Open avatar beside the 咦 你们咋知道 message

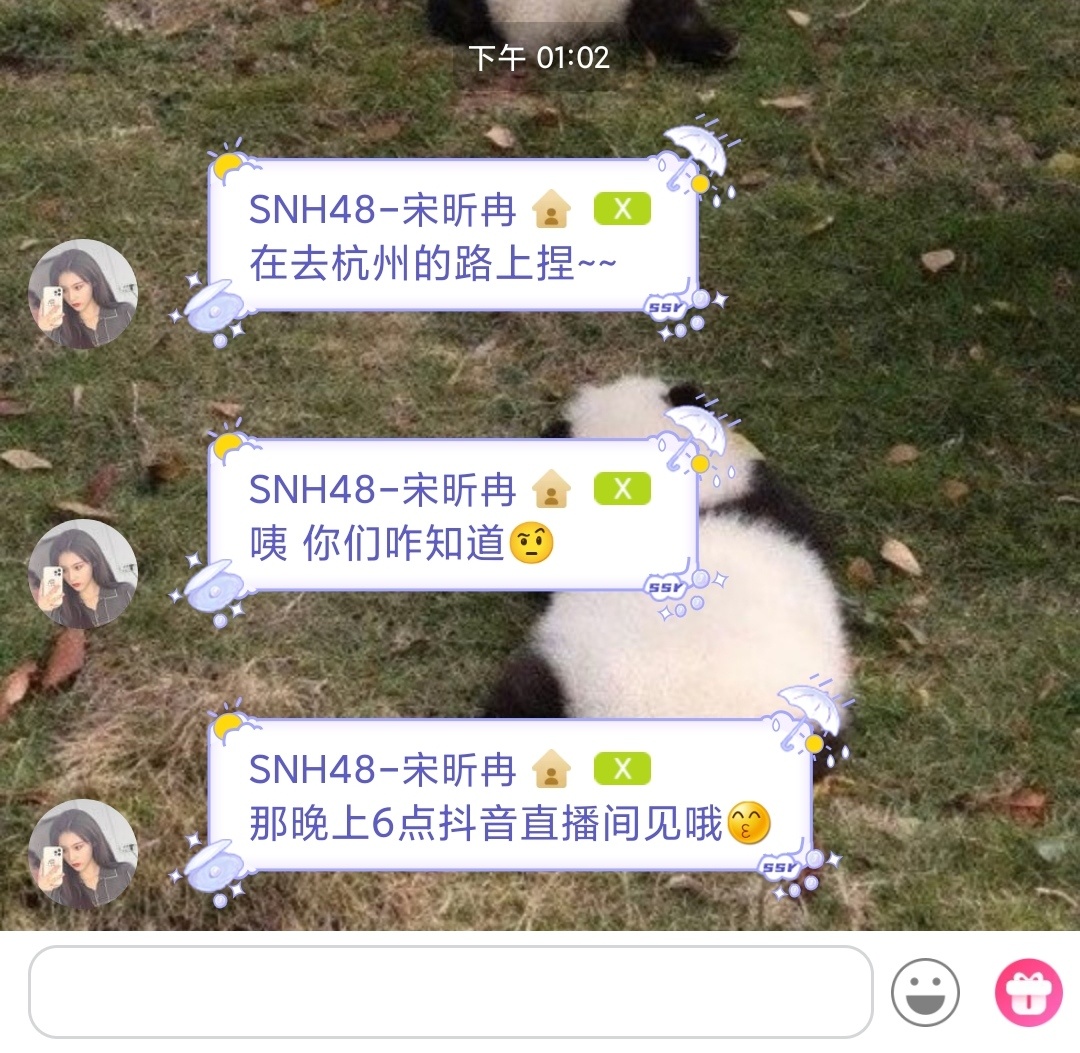pyautogui.click(x=82, y=573)
